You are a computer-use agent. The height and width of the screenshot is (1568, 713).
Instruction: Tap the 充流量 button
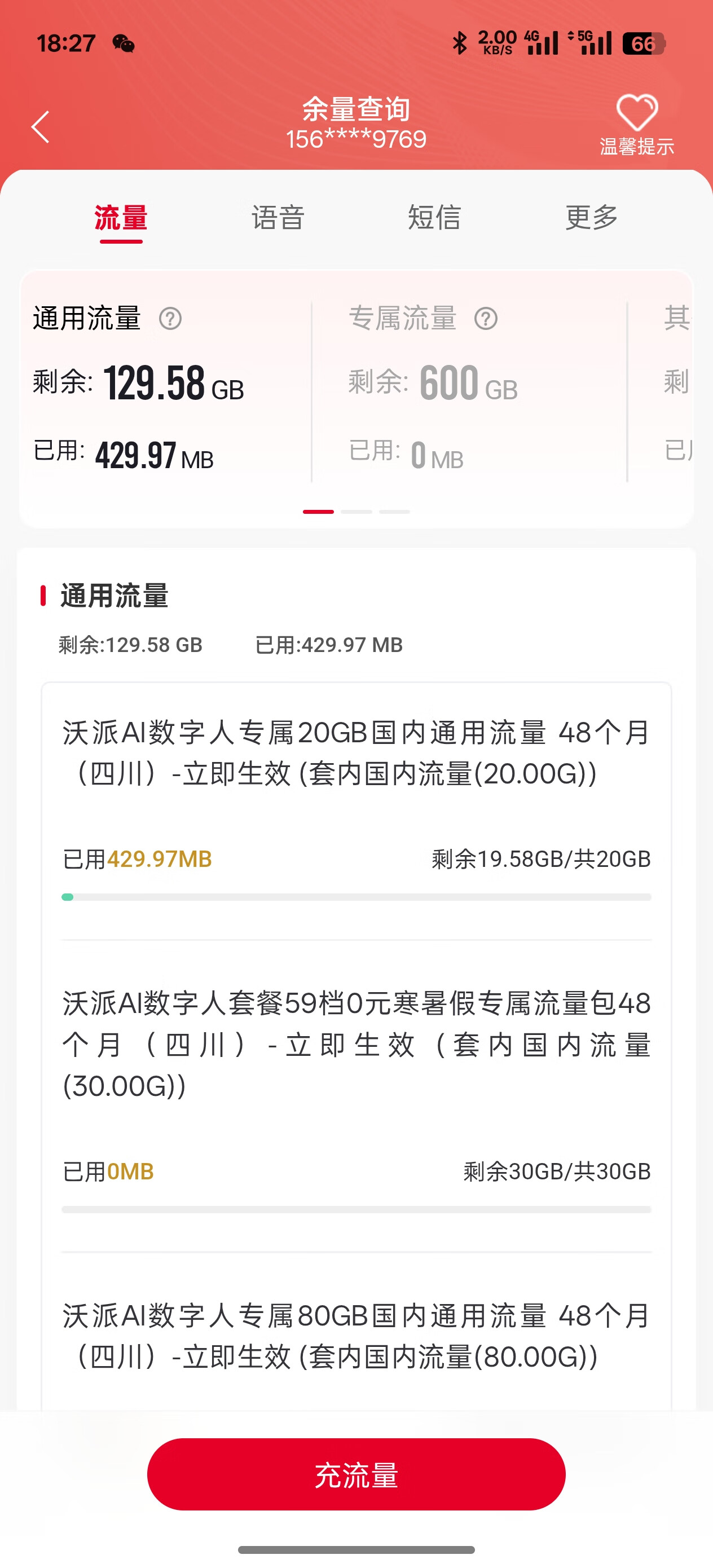[356, 1474]
